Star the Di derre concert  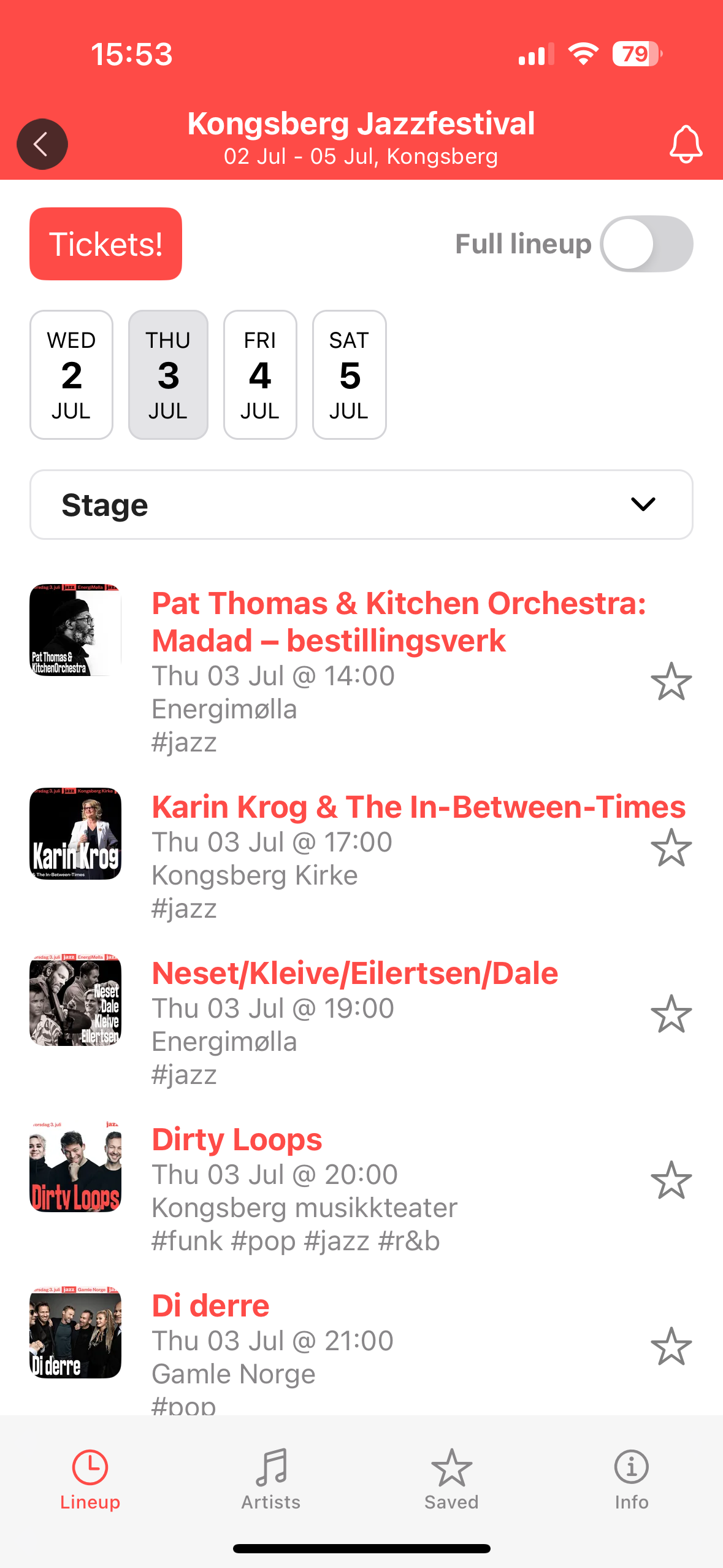(x=671, y=1347)
